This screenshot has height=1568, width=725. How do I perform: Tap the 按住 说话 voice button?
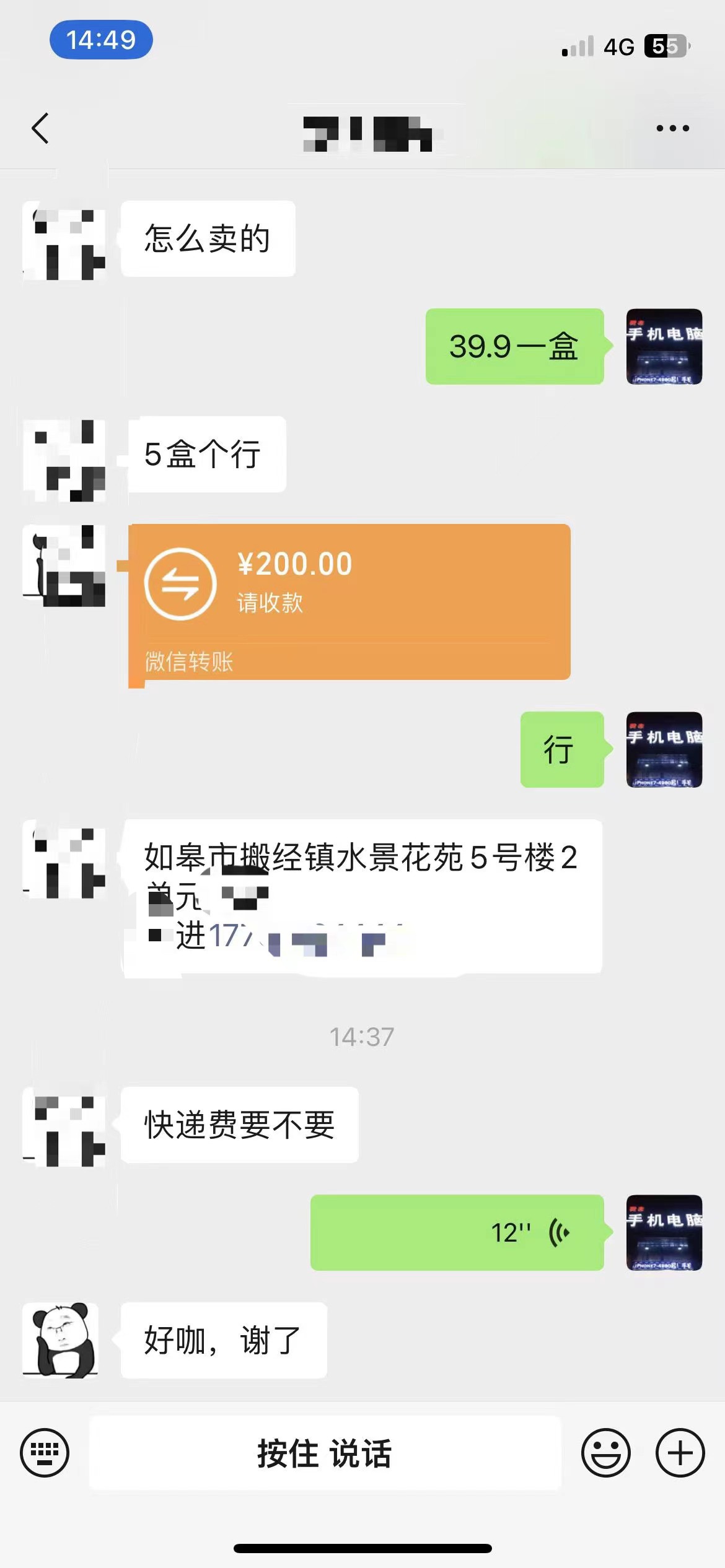tap(325, 1453)
